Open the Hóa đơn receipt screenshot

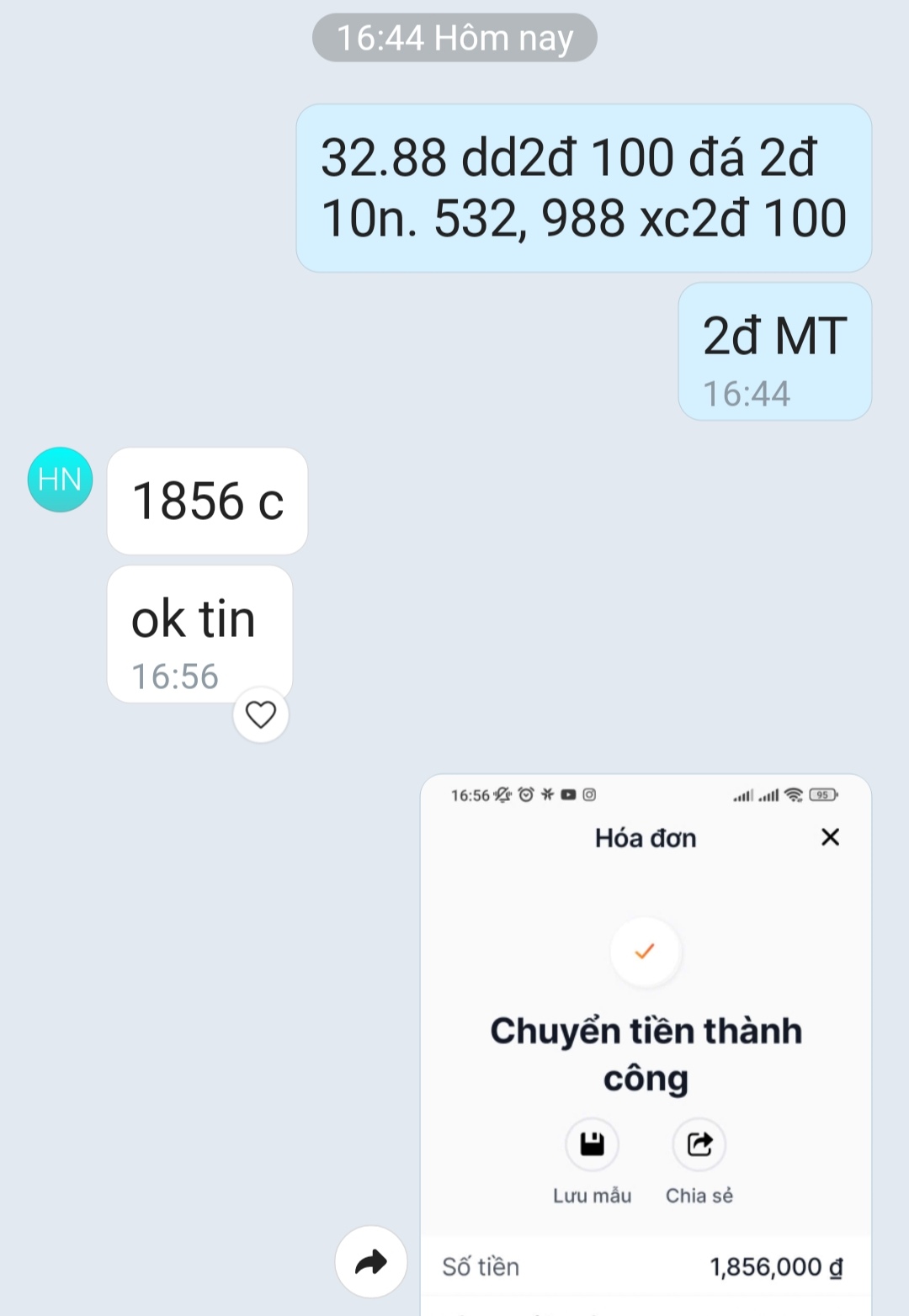[646, 1043]
